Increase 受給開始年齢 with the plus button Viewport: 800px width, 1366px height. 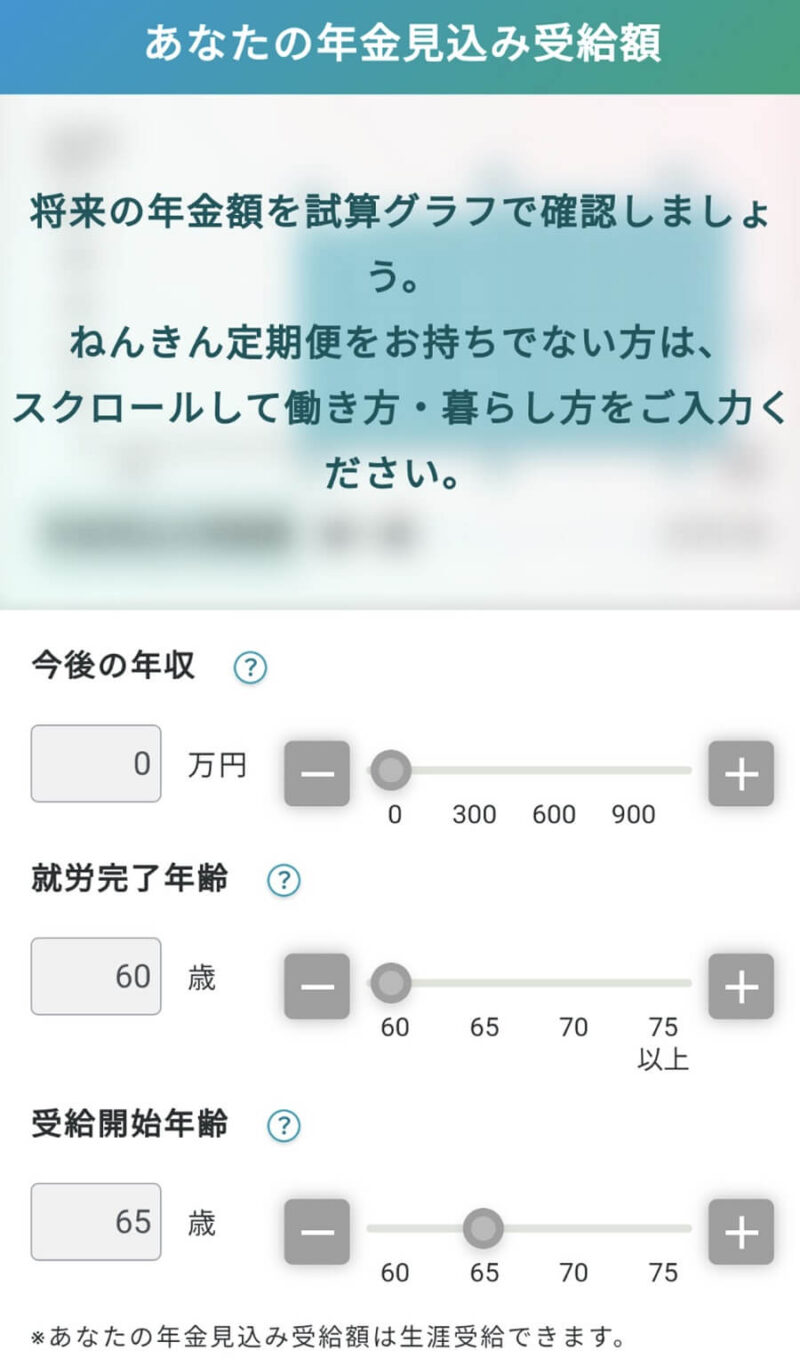tap(741, 1232)
